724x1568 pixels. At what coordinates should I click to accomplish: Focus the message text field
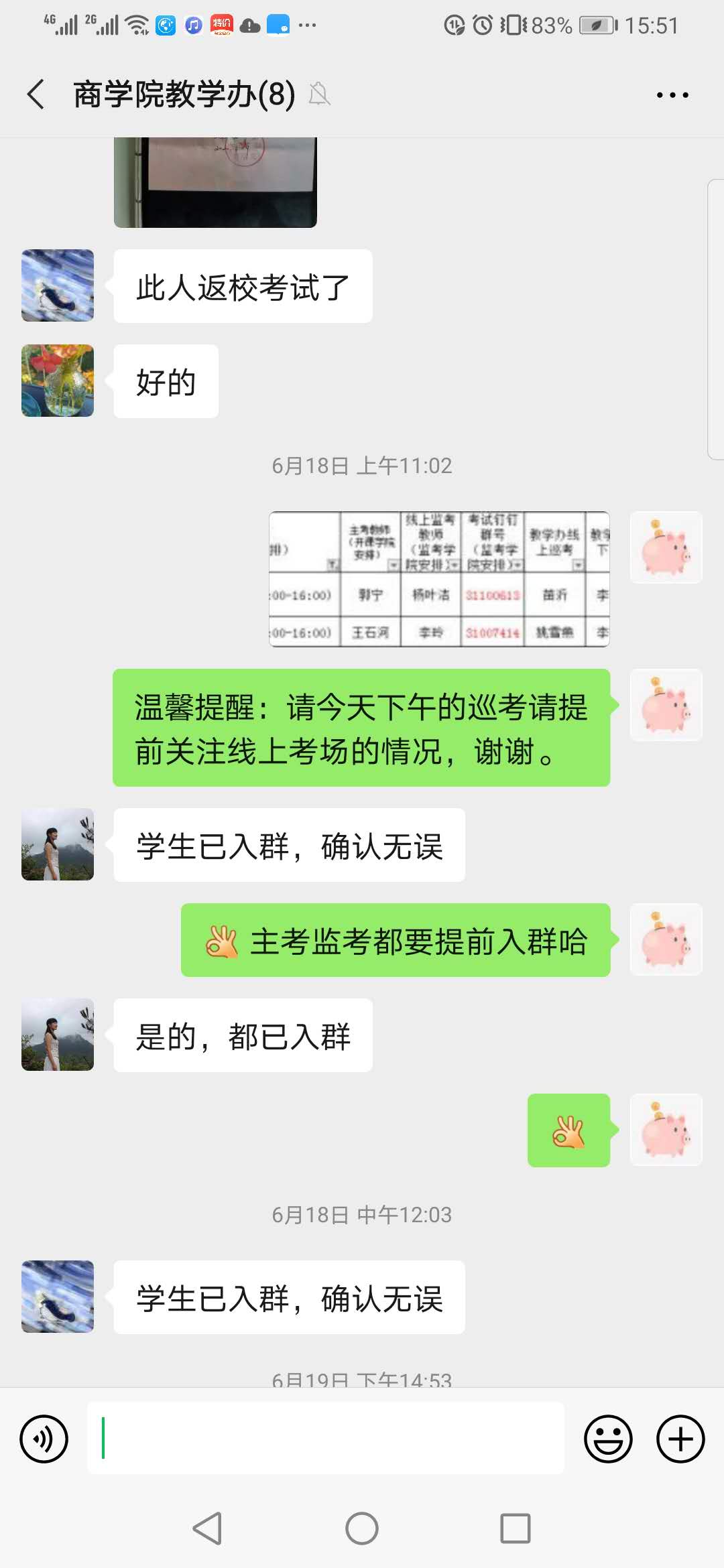pos(326,1438)
